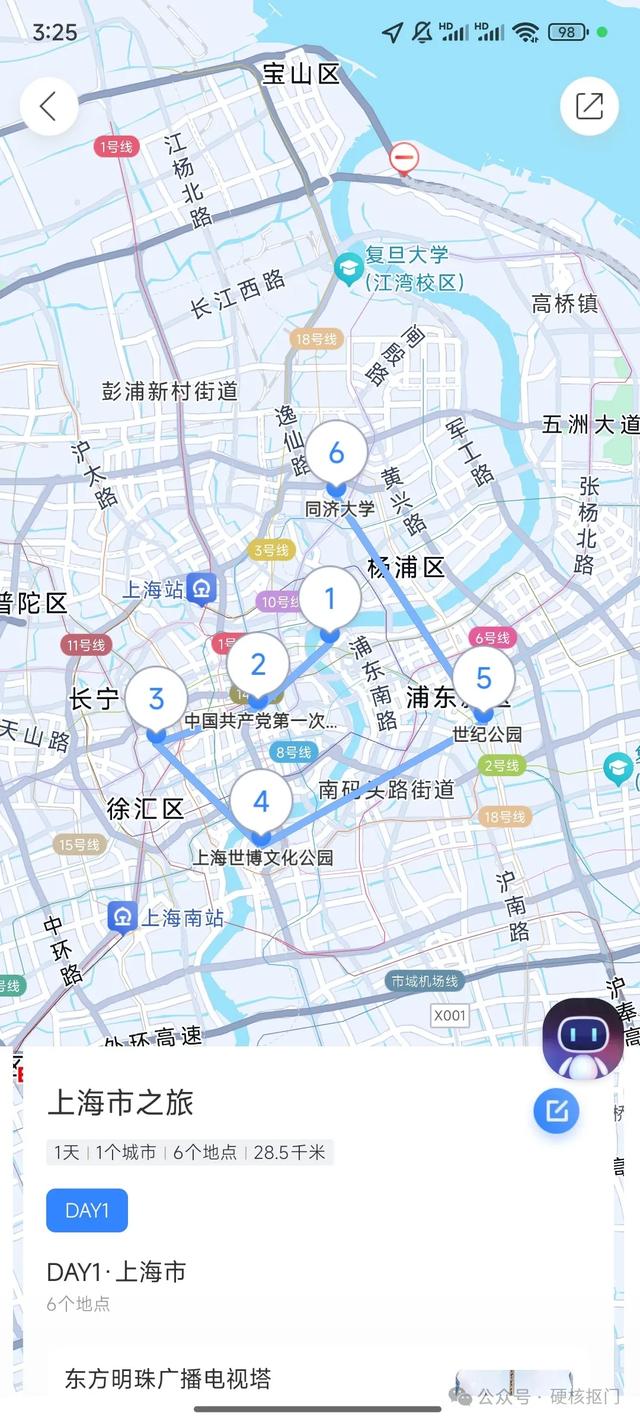Go back using the arrow button
Screen dimensions: 640x1422
coord(49,106)
